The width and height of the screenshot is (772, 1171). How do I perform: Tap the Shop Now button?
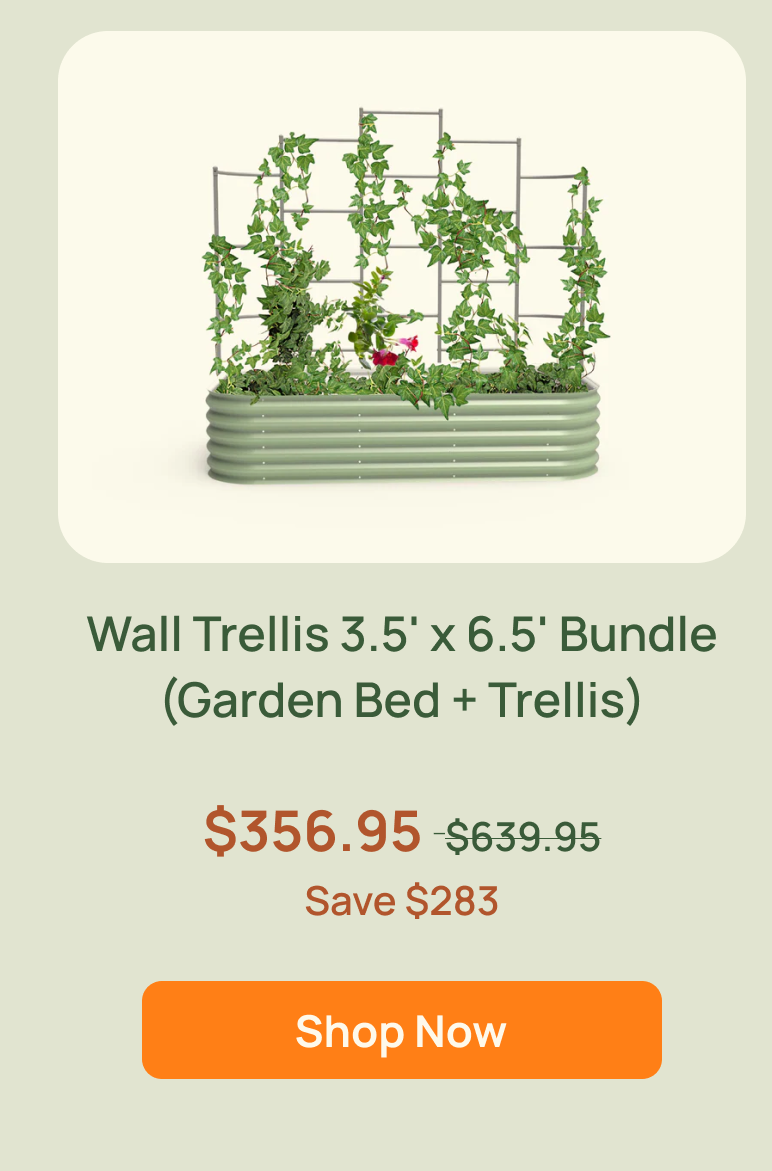point(401,1030)
